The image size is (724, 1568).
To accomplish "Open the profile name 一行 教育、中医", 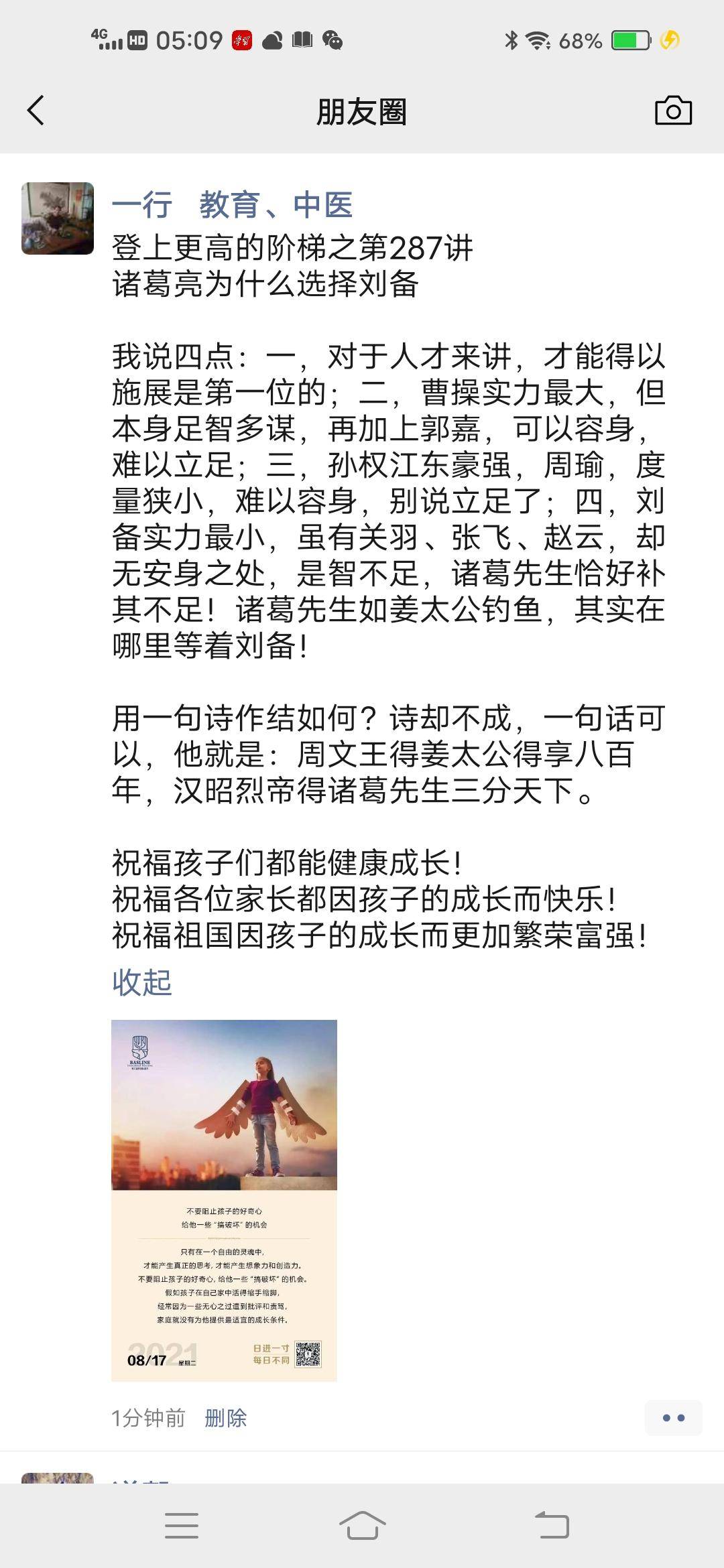I will click(x=232, y=204).
